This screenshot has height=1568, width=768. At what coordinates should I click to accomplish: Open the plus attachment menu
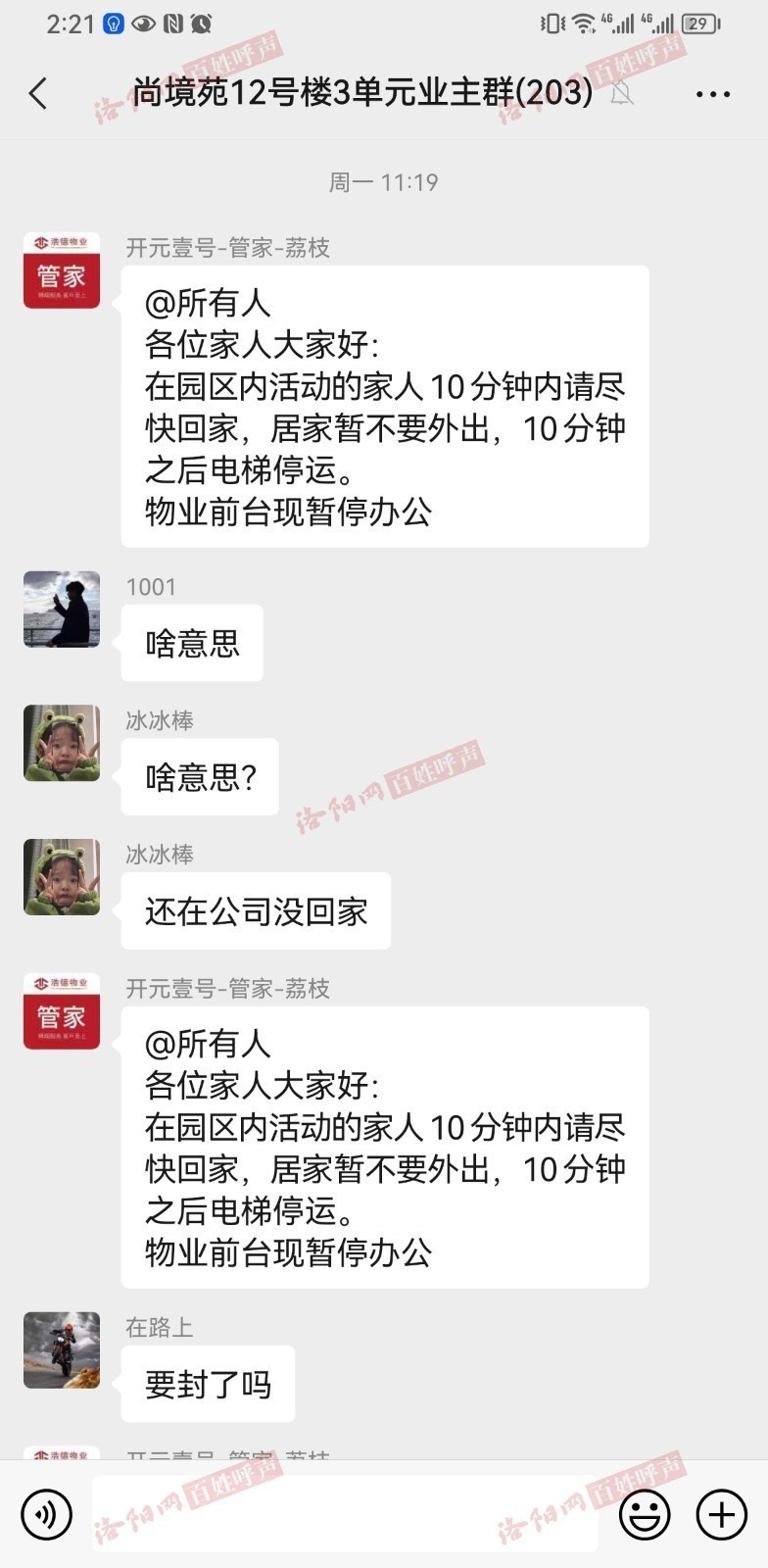click(x=721, y=1514)
